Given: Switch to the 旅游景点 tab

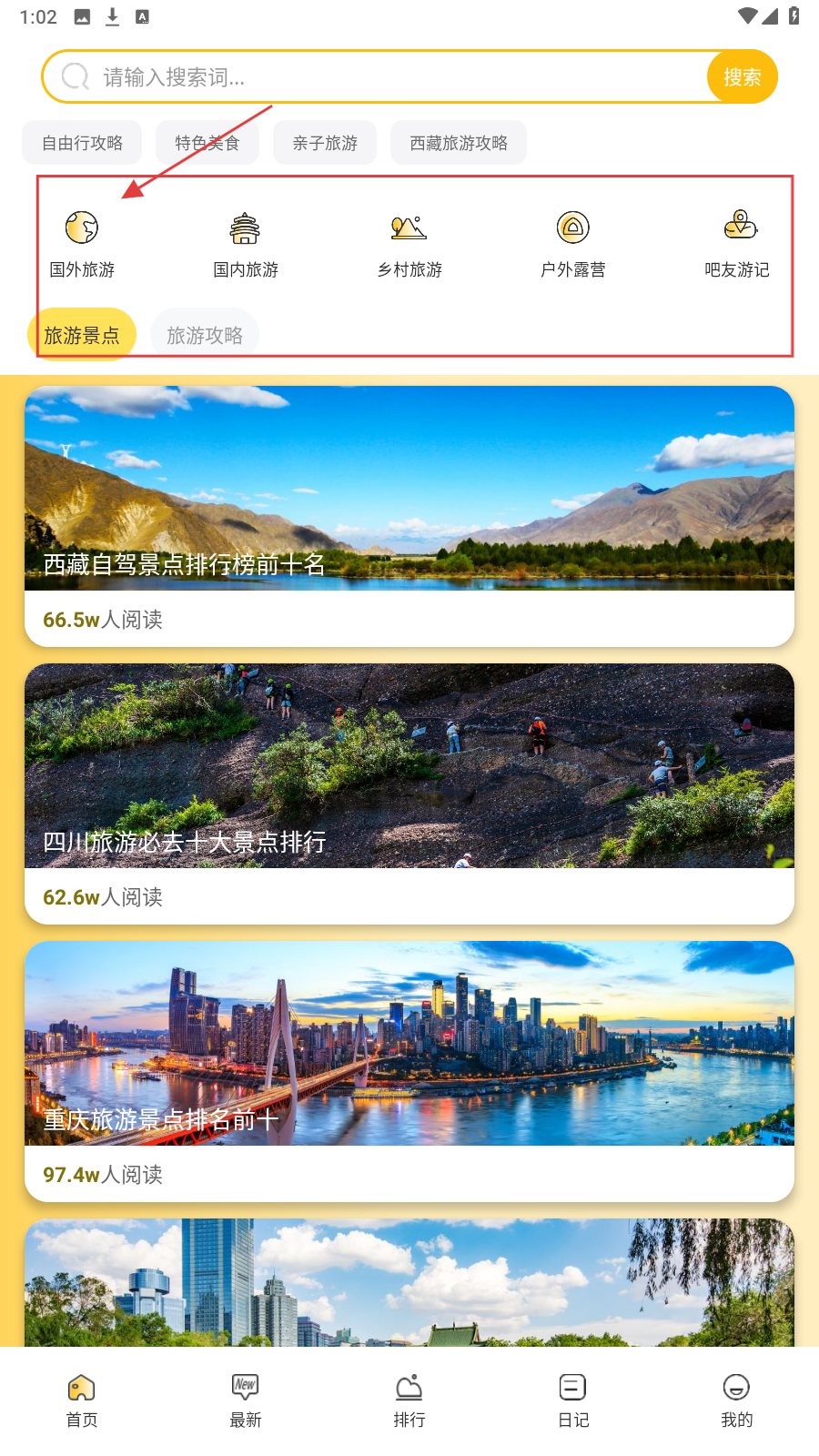Looking at the screenshot, I should pyautogui.click(x=82, y=336).
